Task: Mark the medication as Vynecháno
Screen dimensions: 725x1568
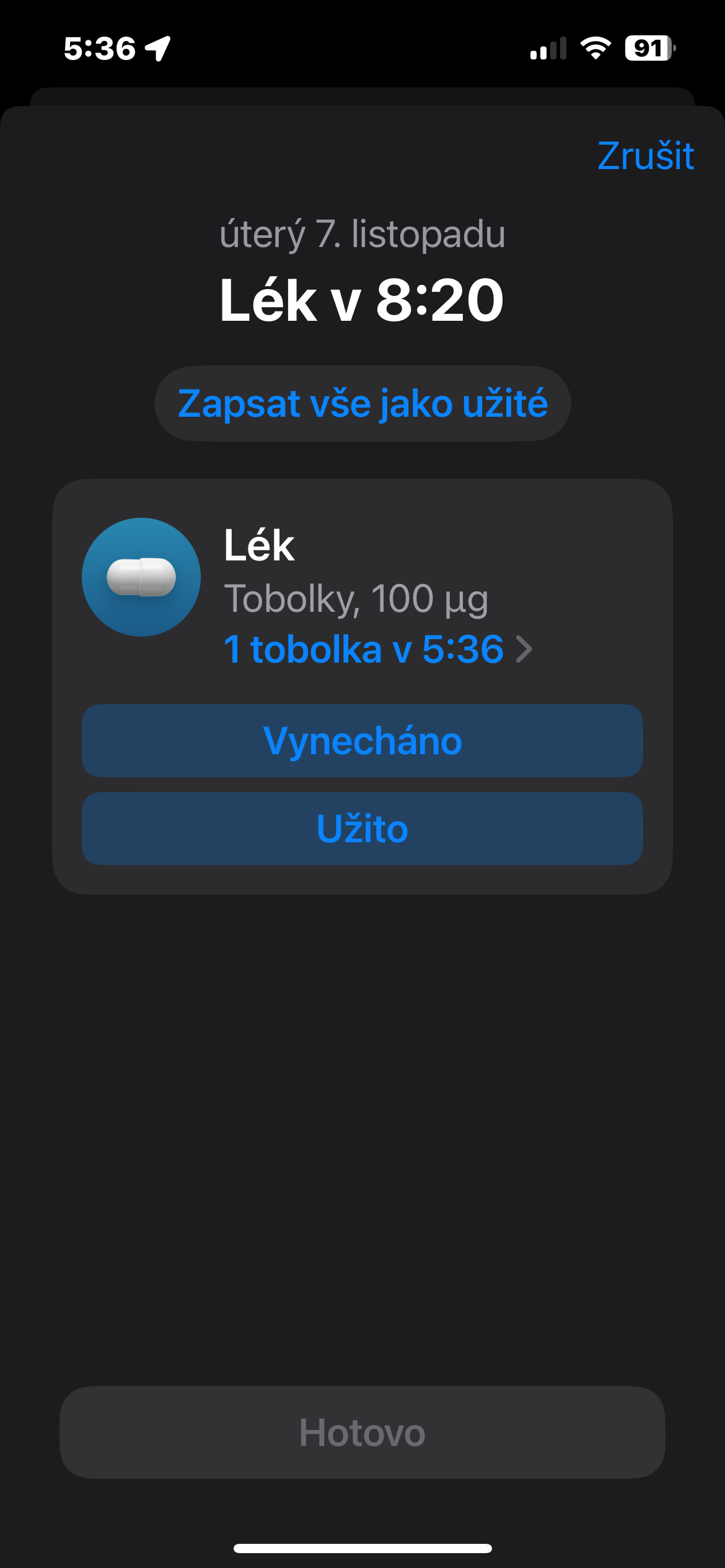Action: [362, 741]
